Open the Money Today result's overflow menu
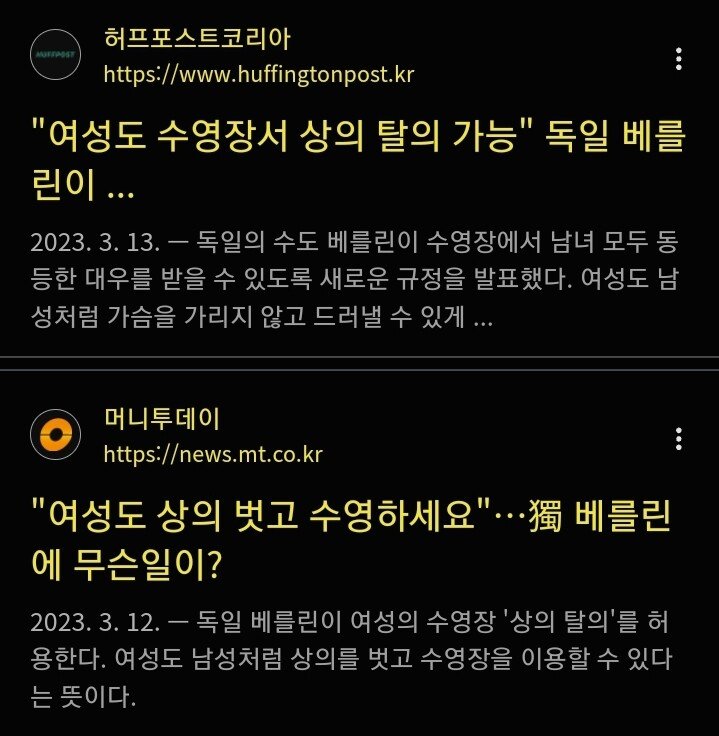This screenshot has width=719, height=736. pyautogui.click(x=679, y=438)
